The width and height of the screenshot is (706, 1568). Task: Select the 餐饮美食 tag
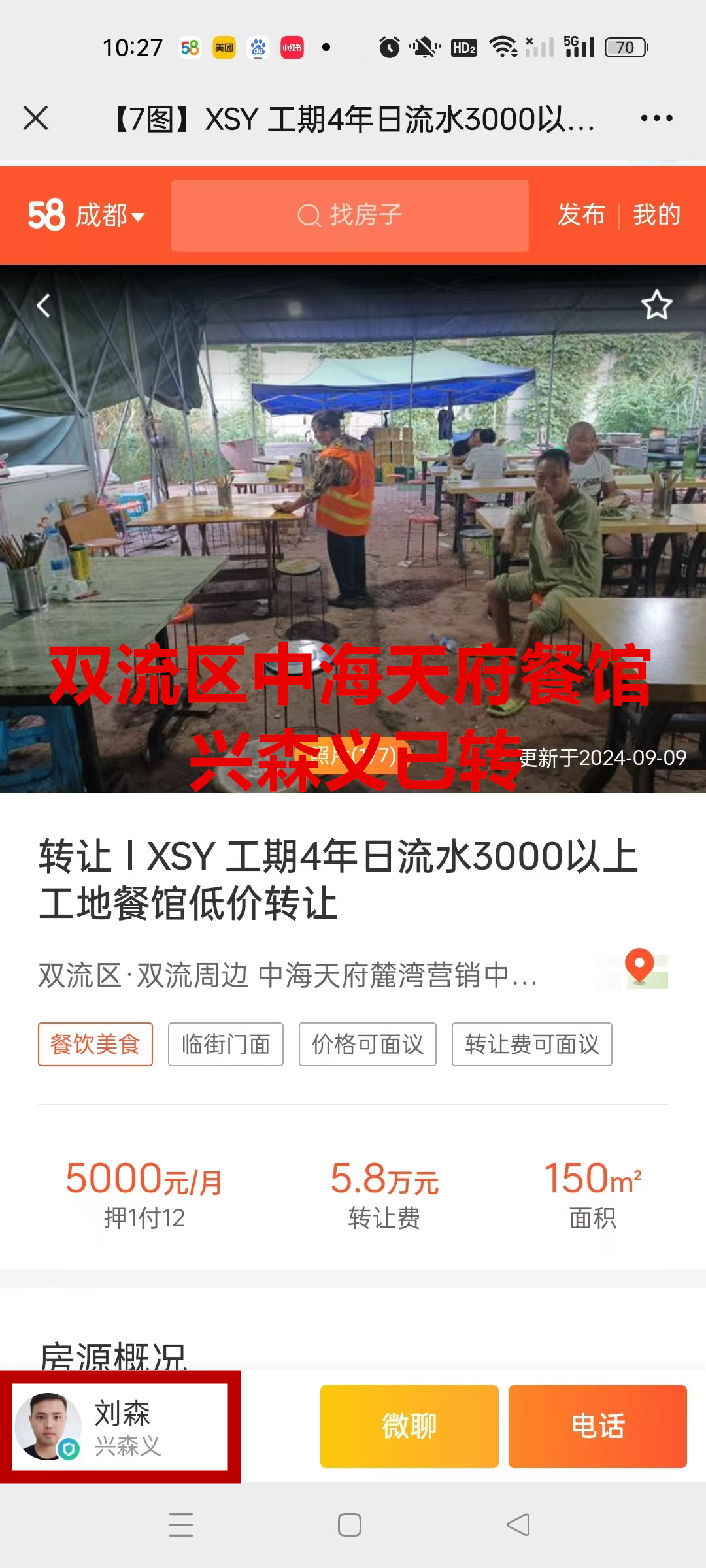[95, 1044]
